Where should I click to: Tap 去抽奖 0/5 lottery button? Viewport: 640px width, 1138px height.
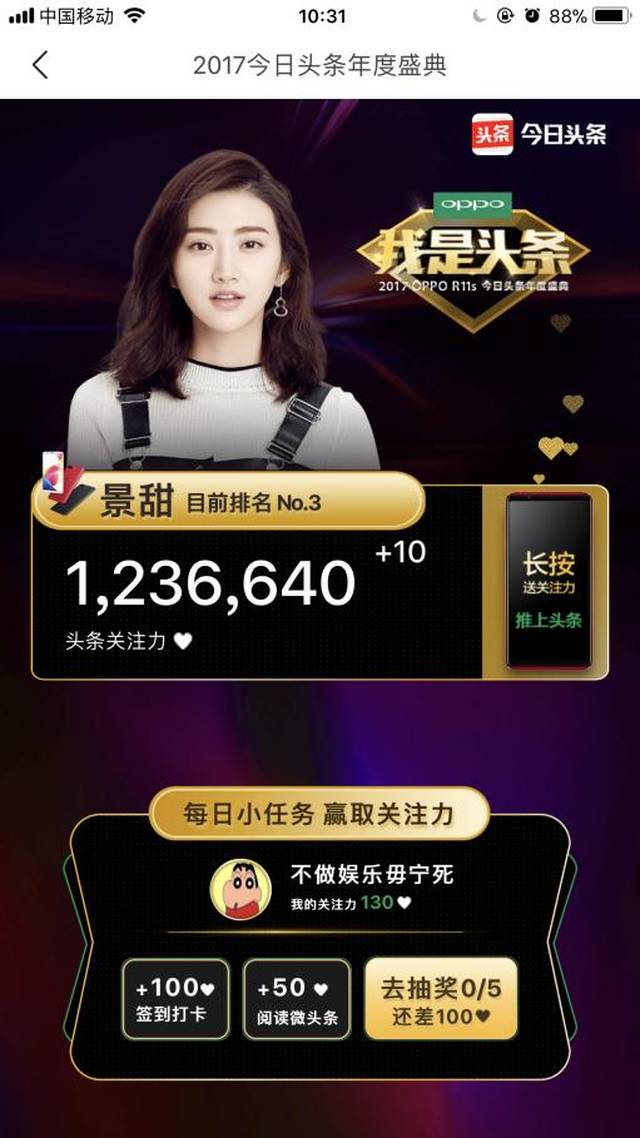tap(440, 1000)
